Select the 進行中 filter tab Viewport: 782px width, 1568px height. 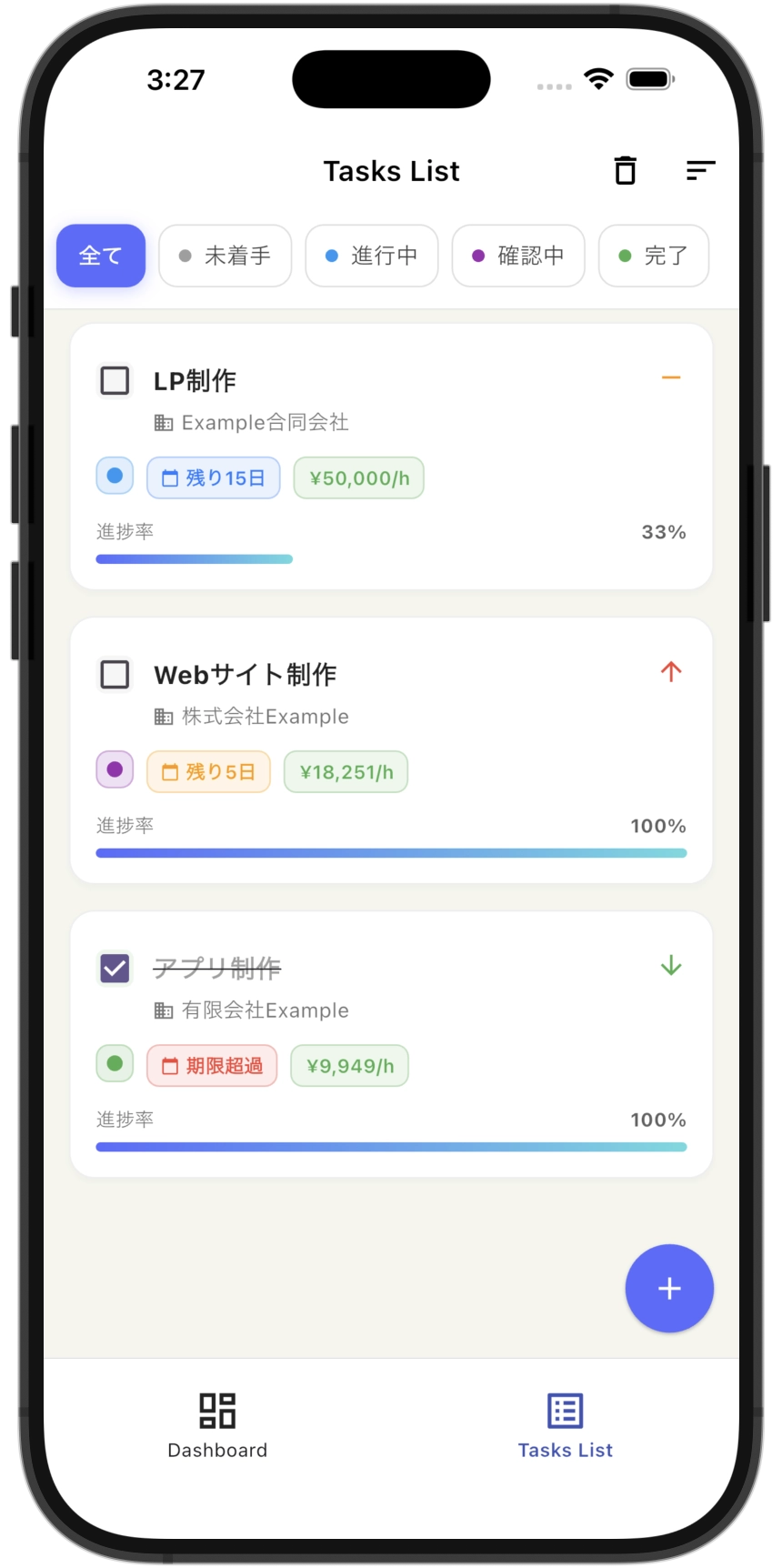pyautogui.click(x=371, y=256)
